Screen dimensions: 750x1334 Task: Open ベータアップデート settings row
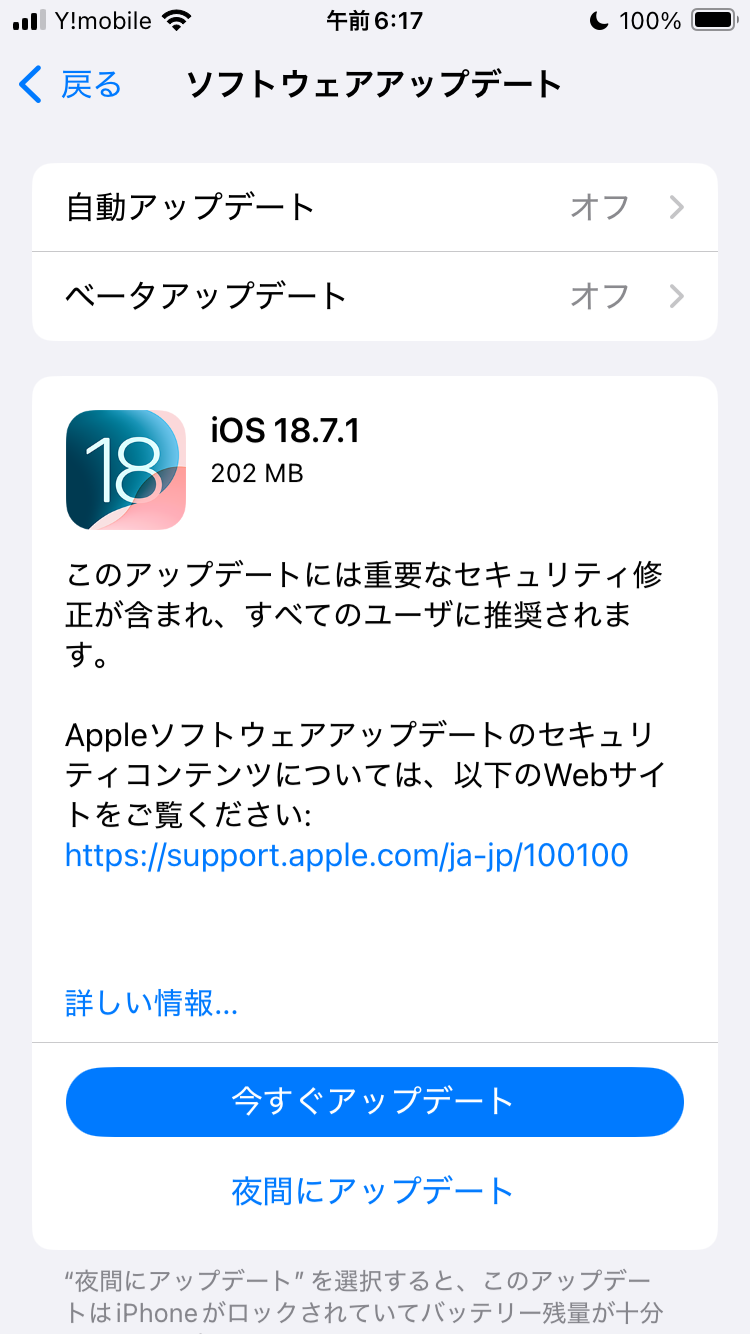(375, 296)
